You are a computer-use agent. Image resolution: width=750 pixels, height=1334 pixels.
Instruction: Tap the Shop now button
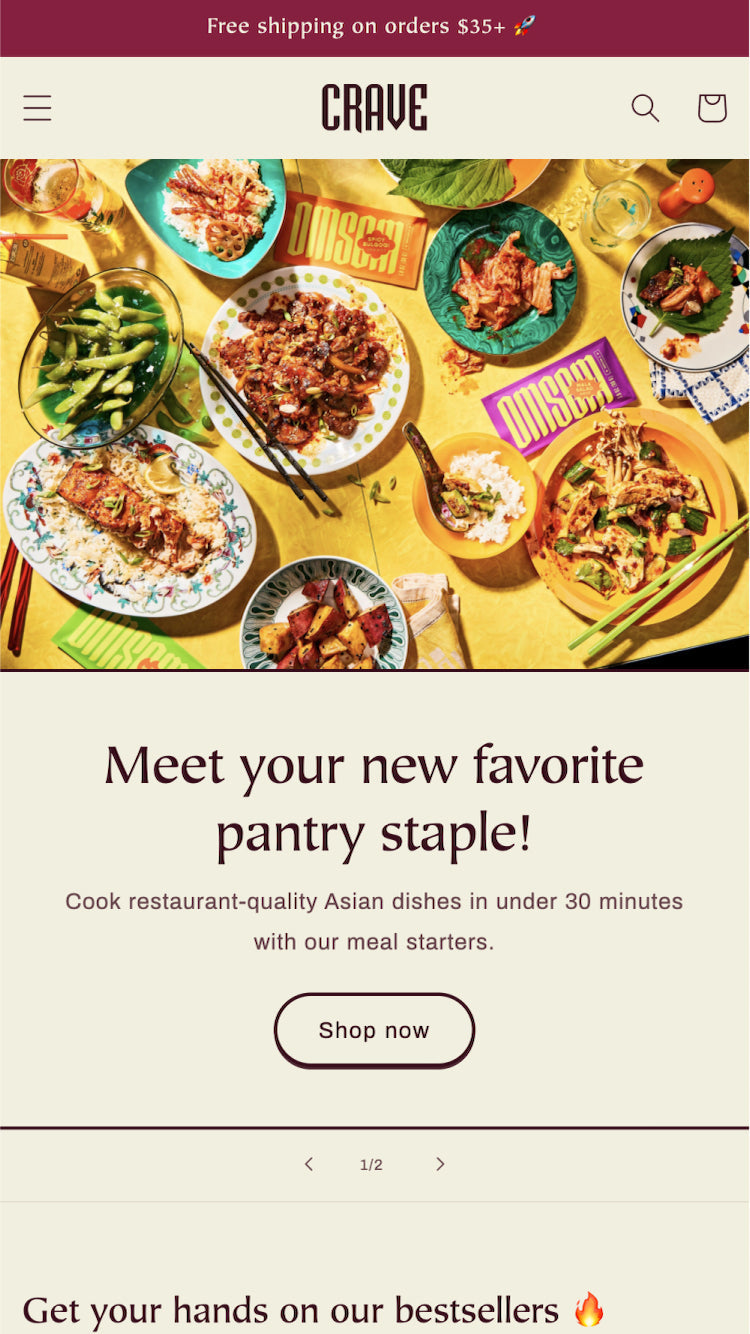374,1030
